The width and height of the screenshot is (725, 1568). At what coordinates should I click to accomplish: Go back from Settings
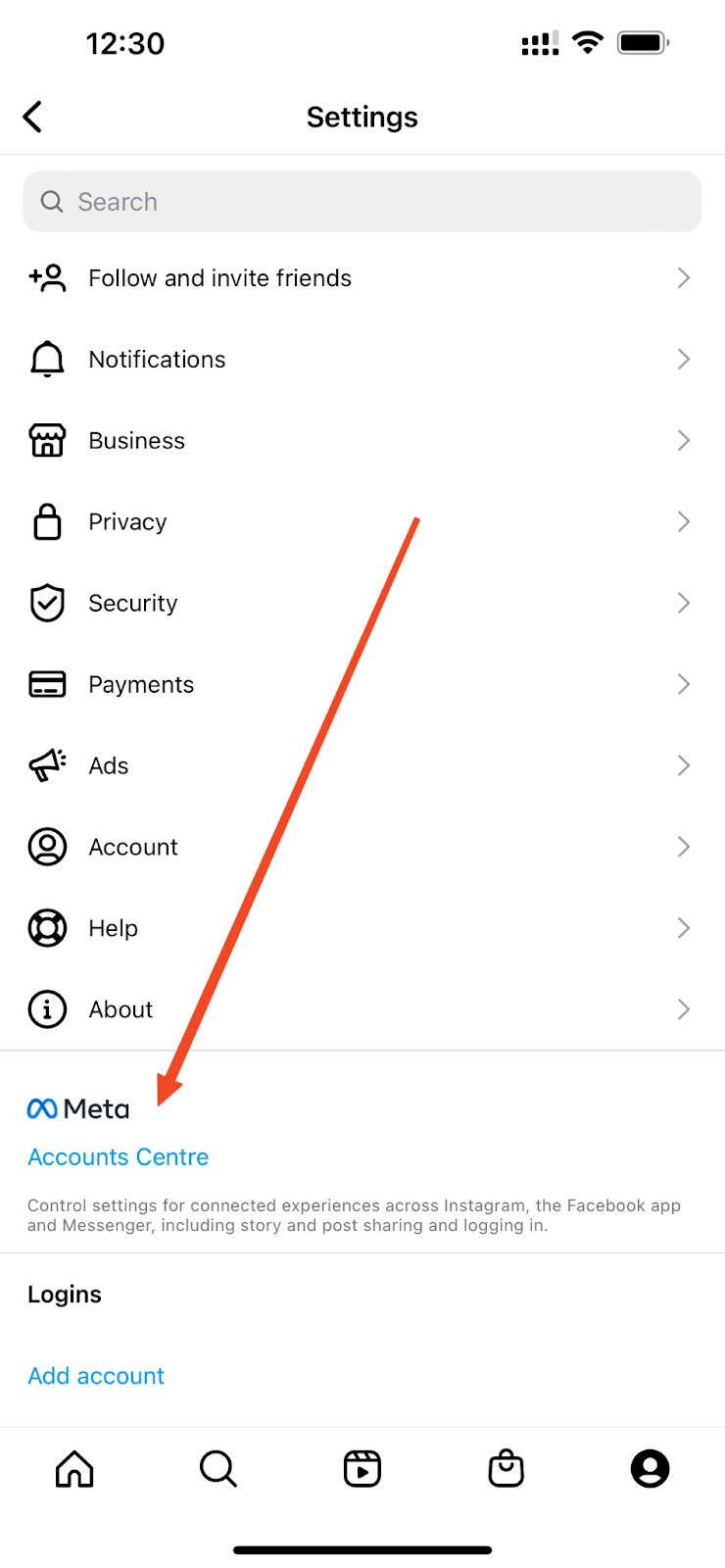point(33,117)
